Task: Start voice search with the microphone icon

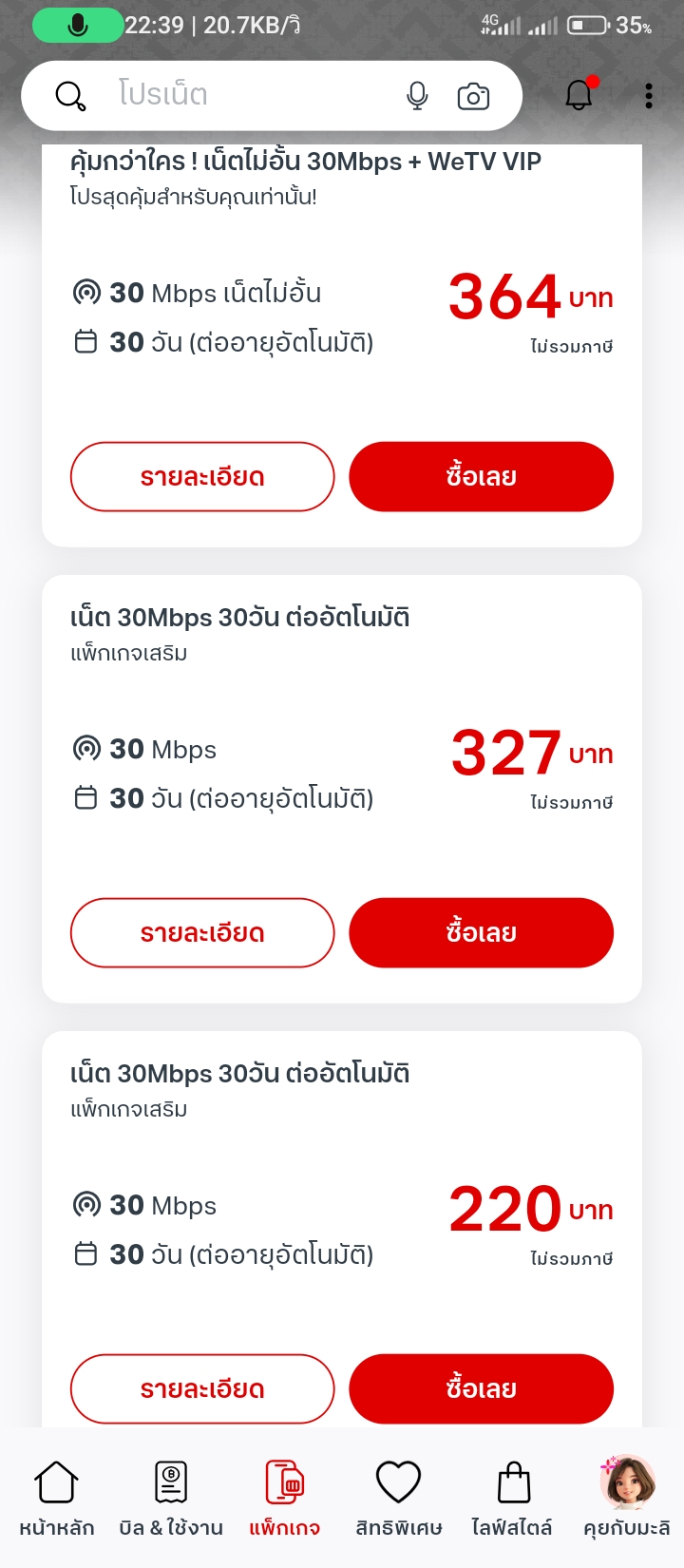Action: coord(417,95)
